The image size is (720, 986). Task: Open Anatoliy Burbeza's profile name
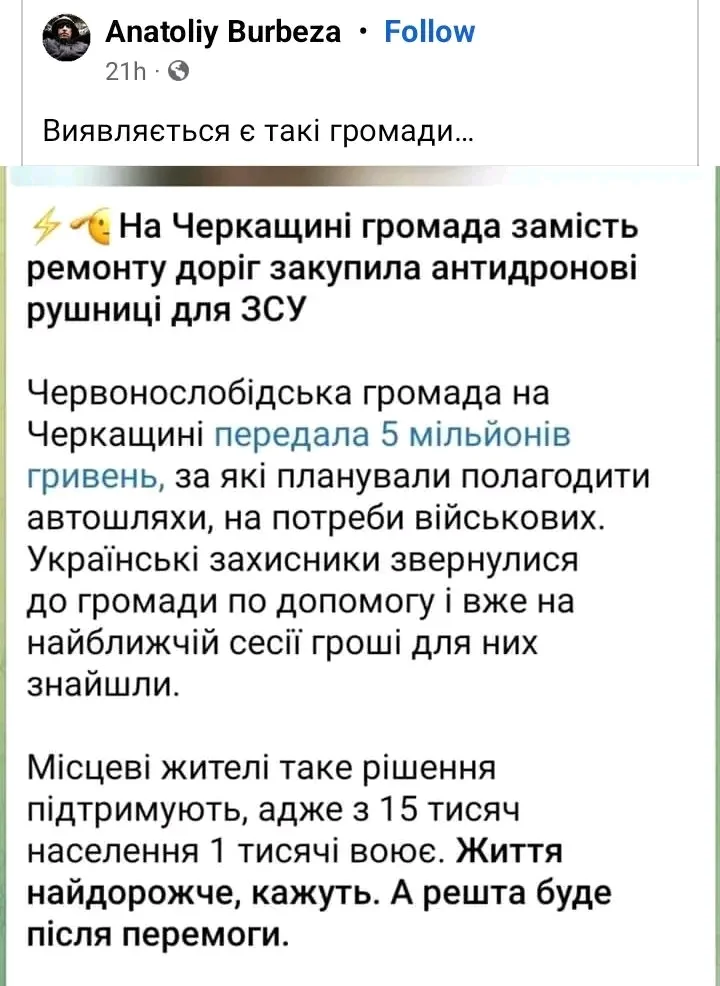pyautogui.click(x=222, y=33)
